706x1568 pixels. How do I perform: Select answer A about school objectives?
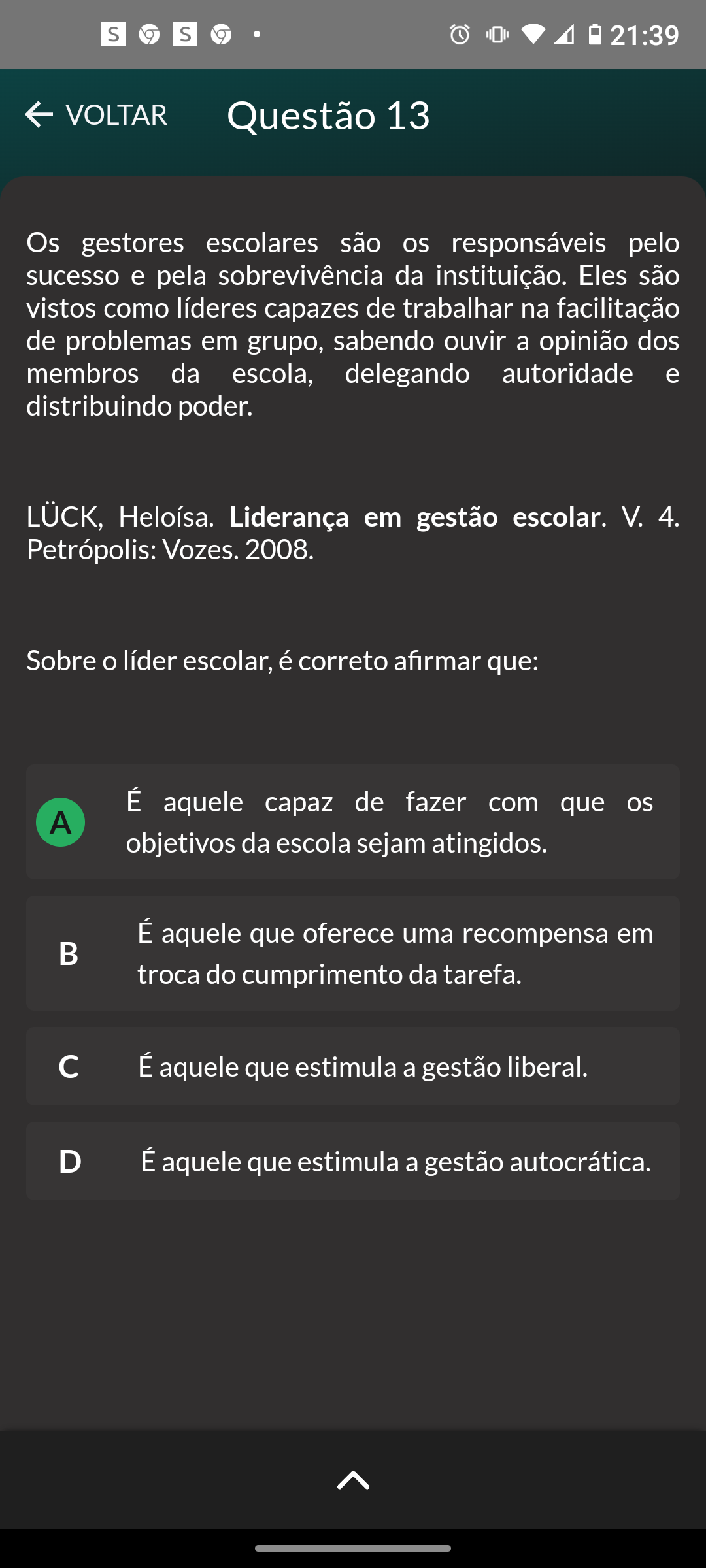tap(353, 822)
